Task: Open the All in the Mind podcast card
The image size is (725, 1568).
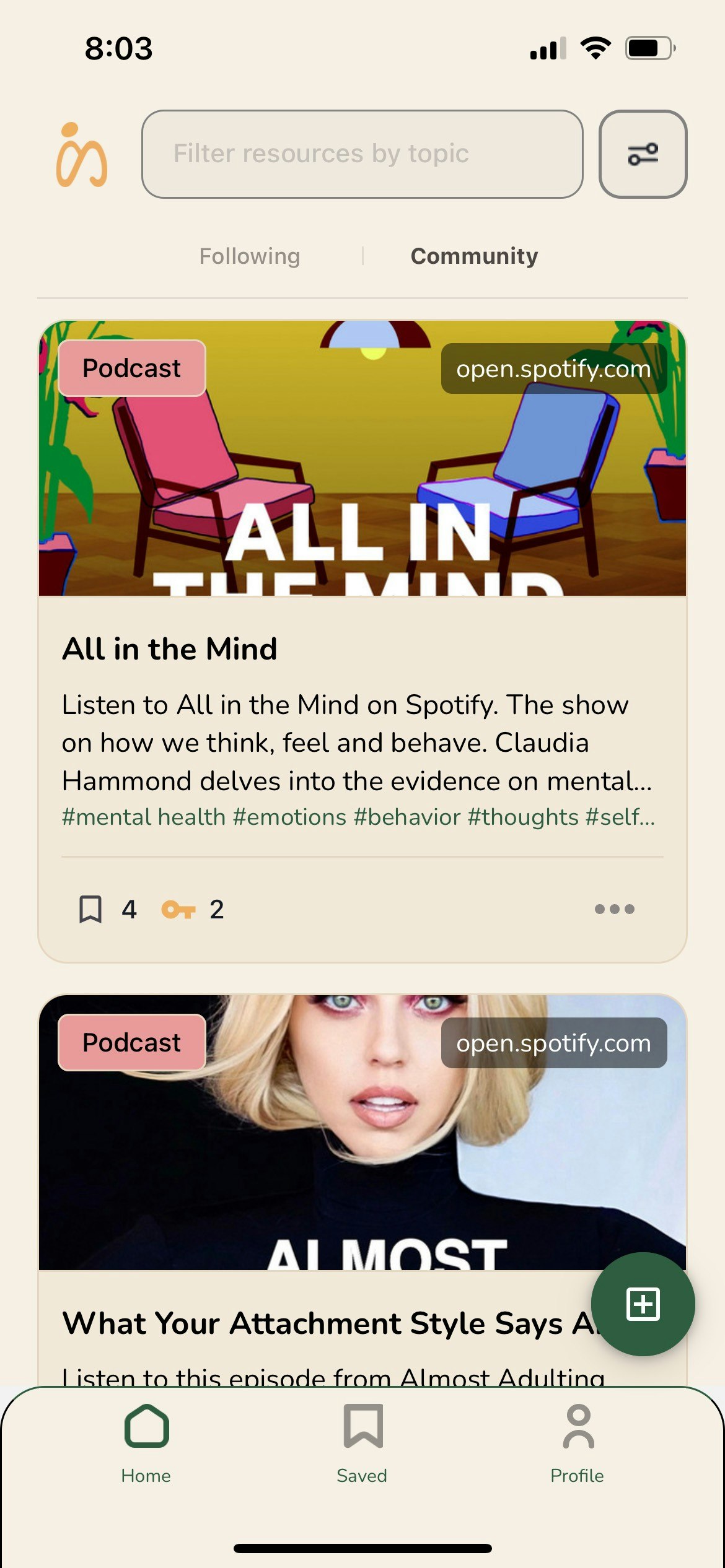Action: [x=362, y=649]
